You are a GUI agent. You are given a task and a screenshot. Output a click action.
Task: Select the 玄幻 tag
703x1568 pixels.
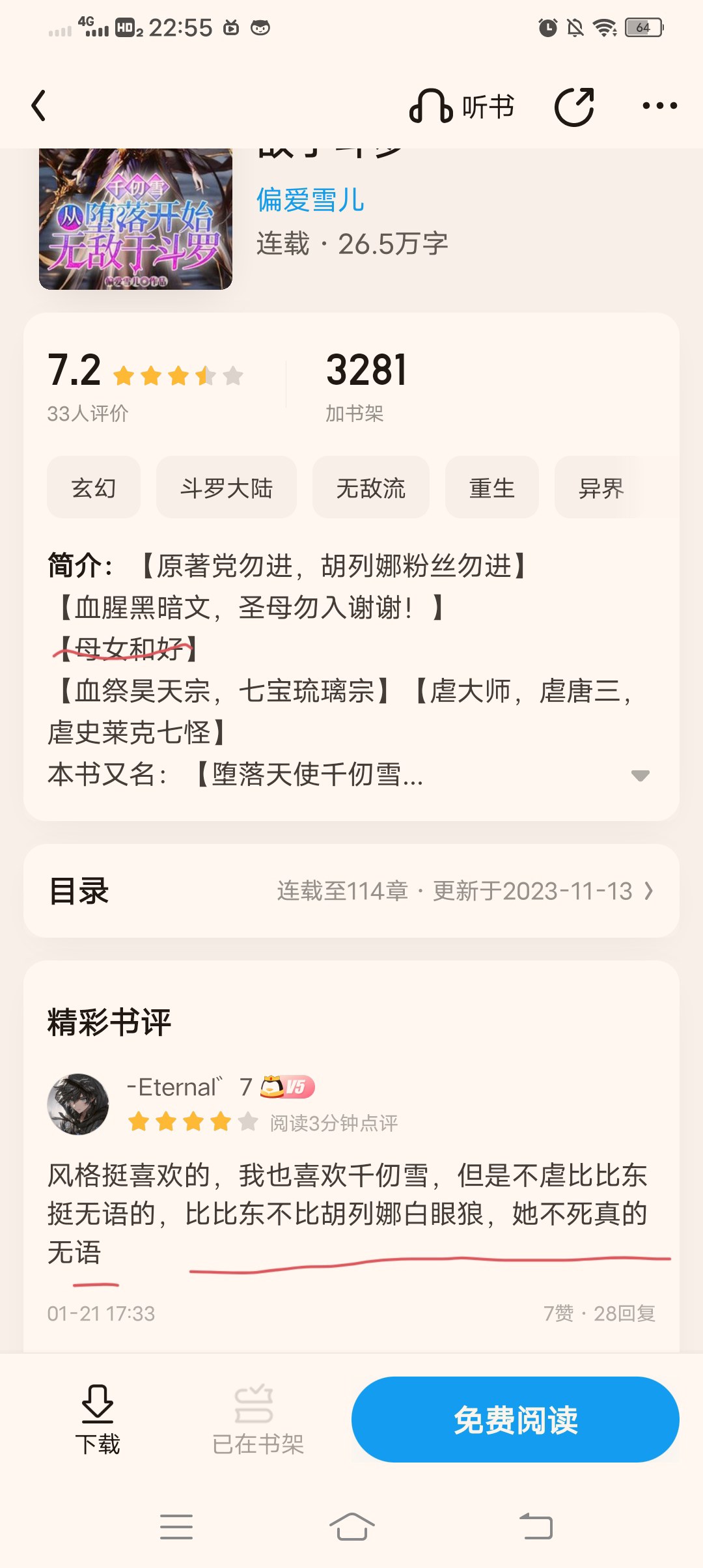pyautogui.click(x=94, y=488)
